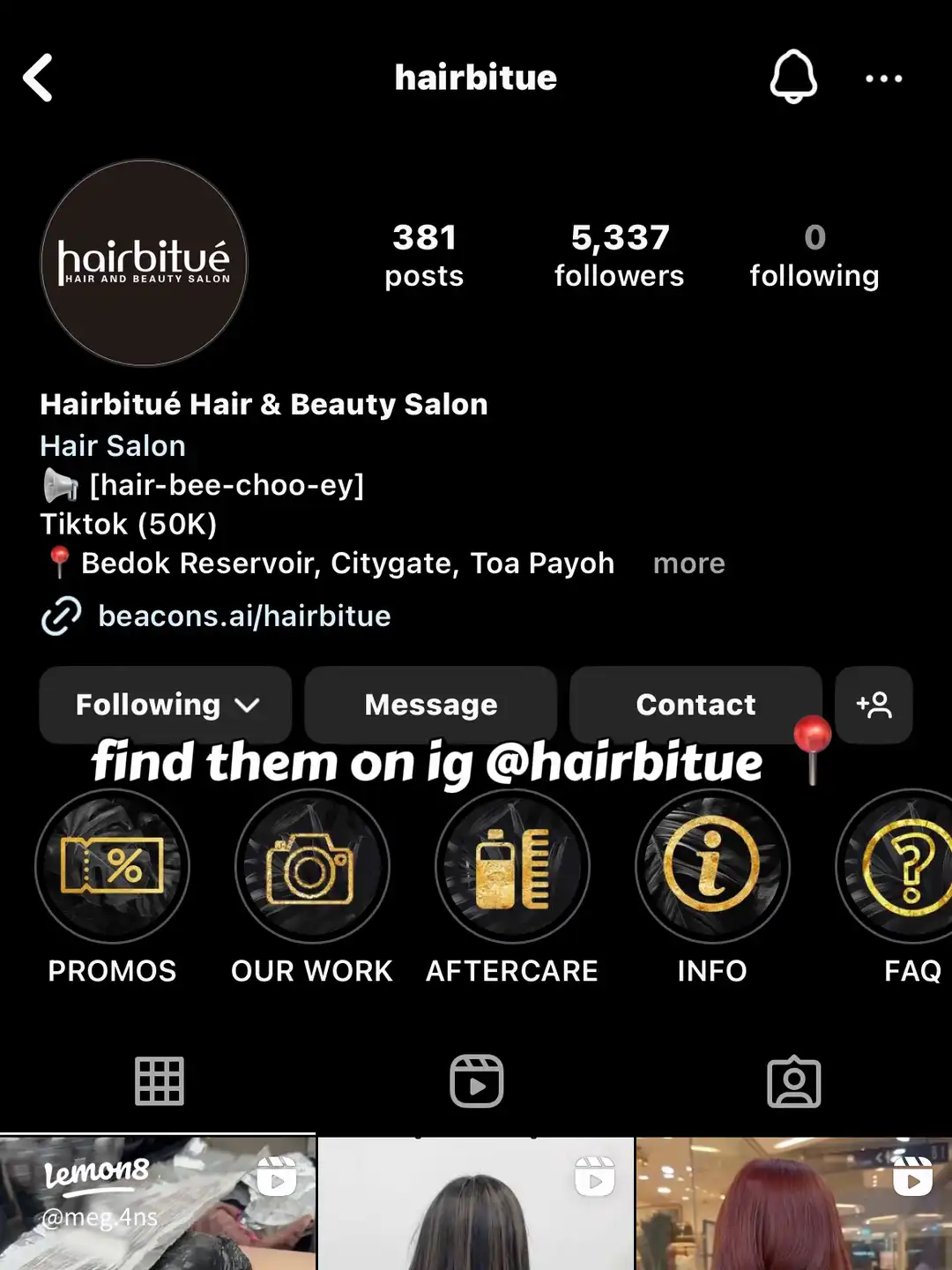Switch to the posts grid tab
Screen dimensions: 952x1270
159,1080
